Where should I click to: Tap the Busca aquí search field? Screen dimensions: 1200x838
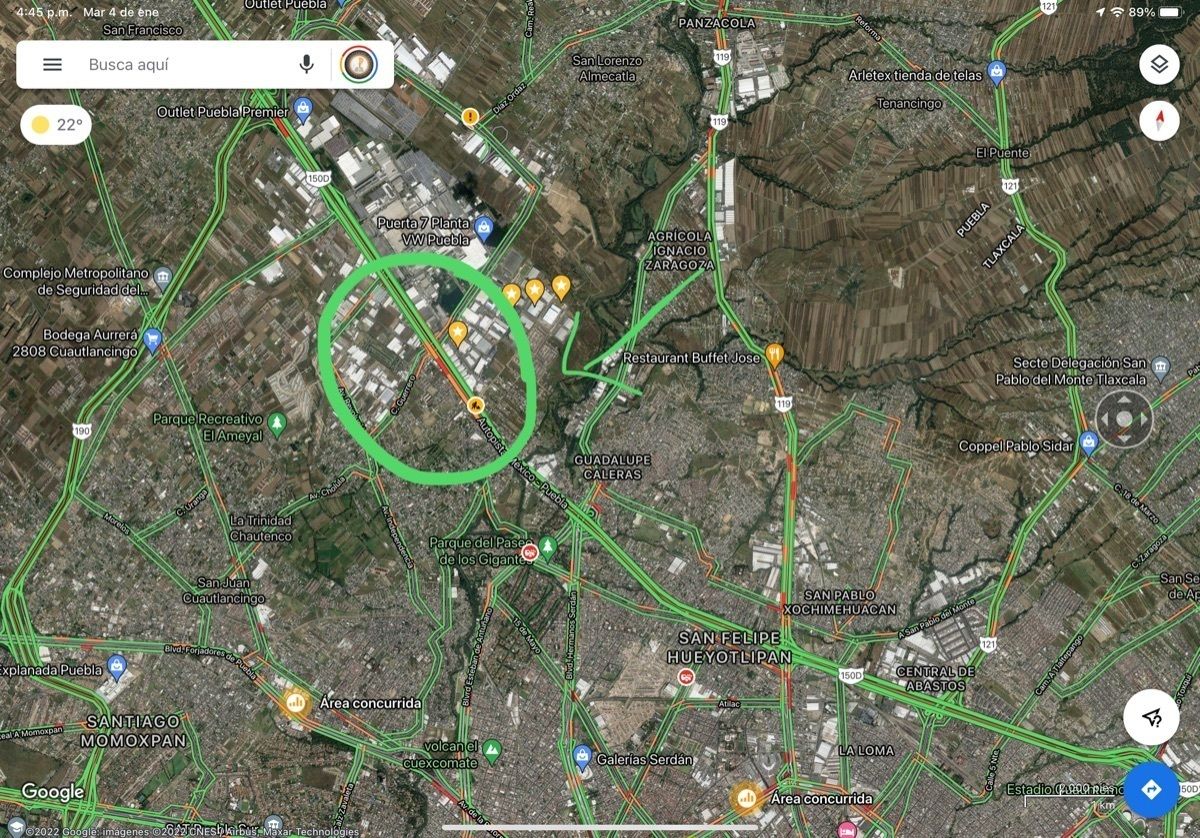180,65
